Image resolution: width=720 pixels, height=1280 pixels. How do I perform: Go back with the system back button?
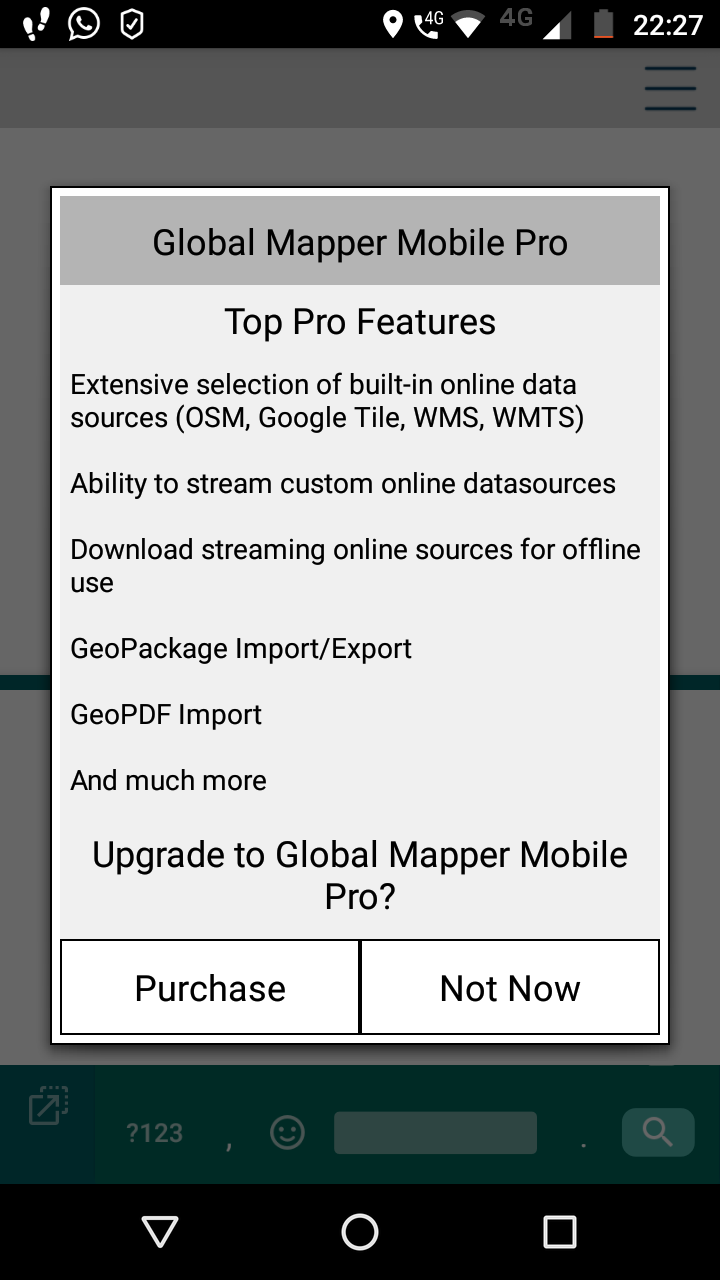160,1232
